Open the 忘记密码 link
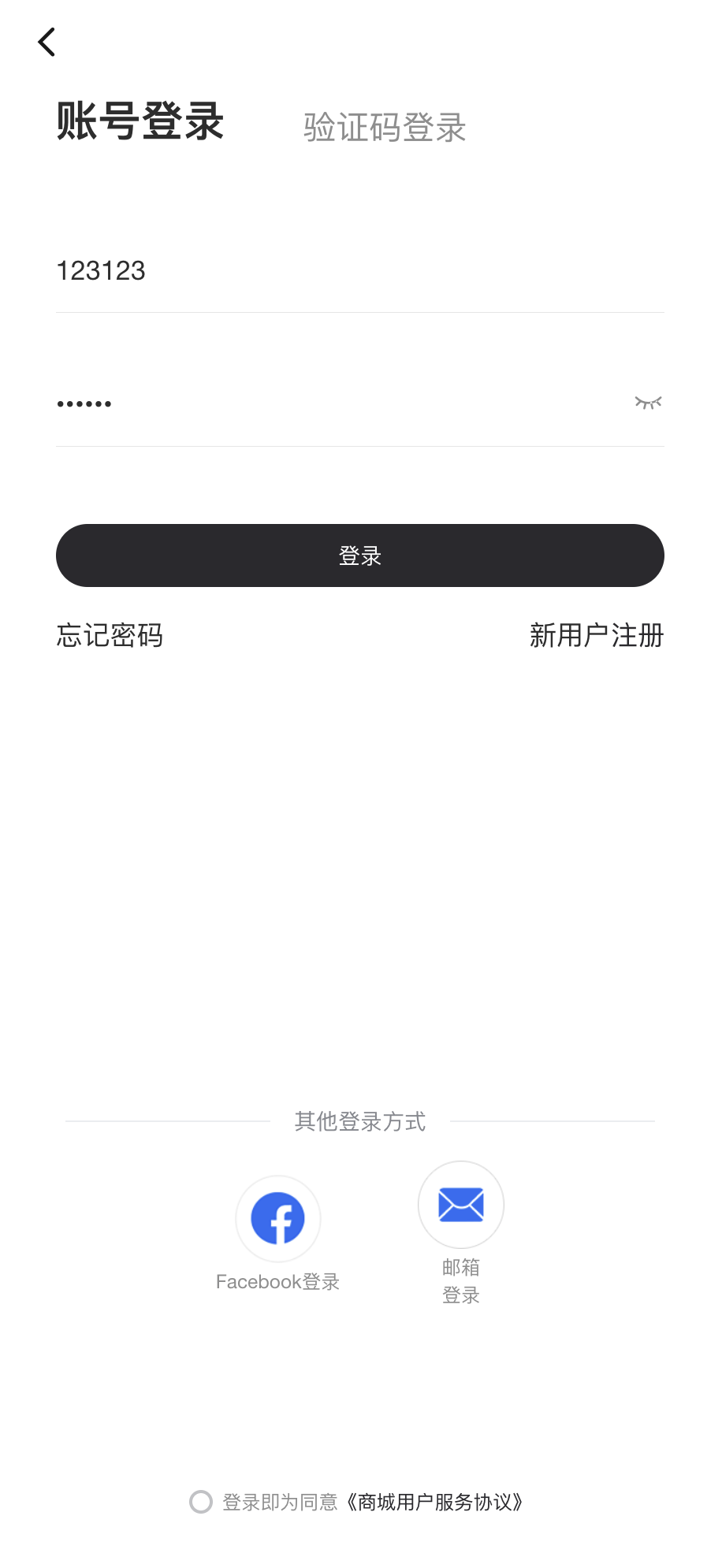Image resolution: width=722 pixels, height=1568 pixels. point(110,635)
